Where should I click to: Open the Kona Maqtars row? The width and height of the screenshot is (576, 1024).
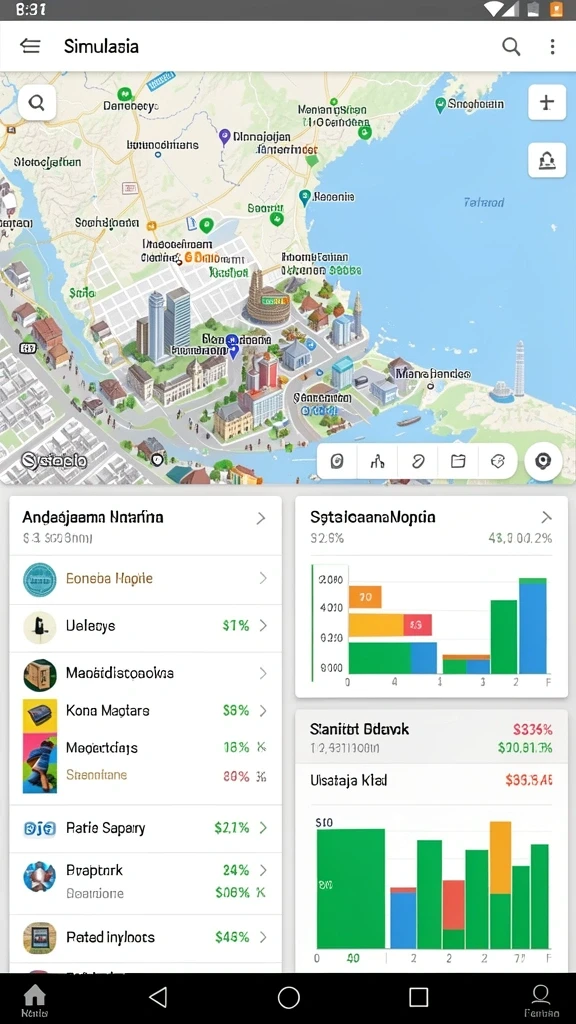coord(146,711)
